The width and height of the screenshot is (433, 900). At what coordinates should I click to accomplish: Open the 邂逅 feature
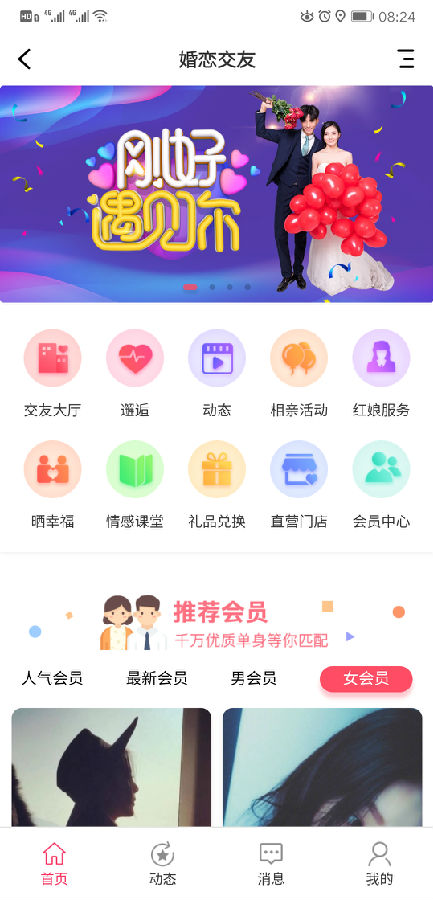(x=134, y=373)
